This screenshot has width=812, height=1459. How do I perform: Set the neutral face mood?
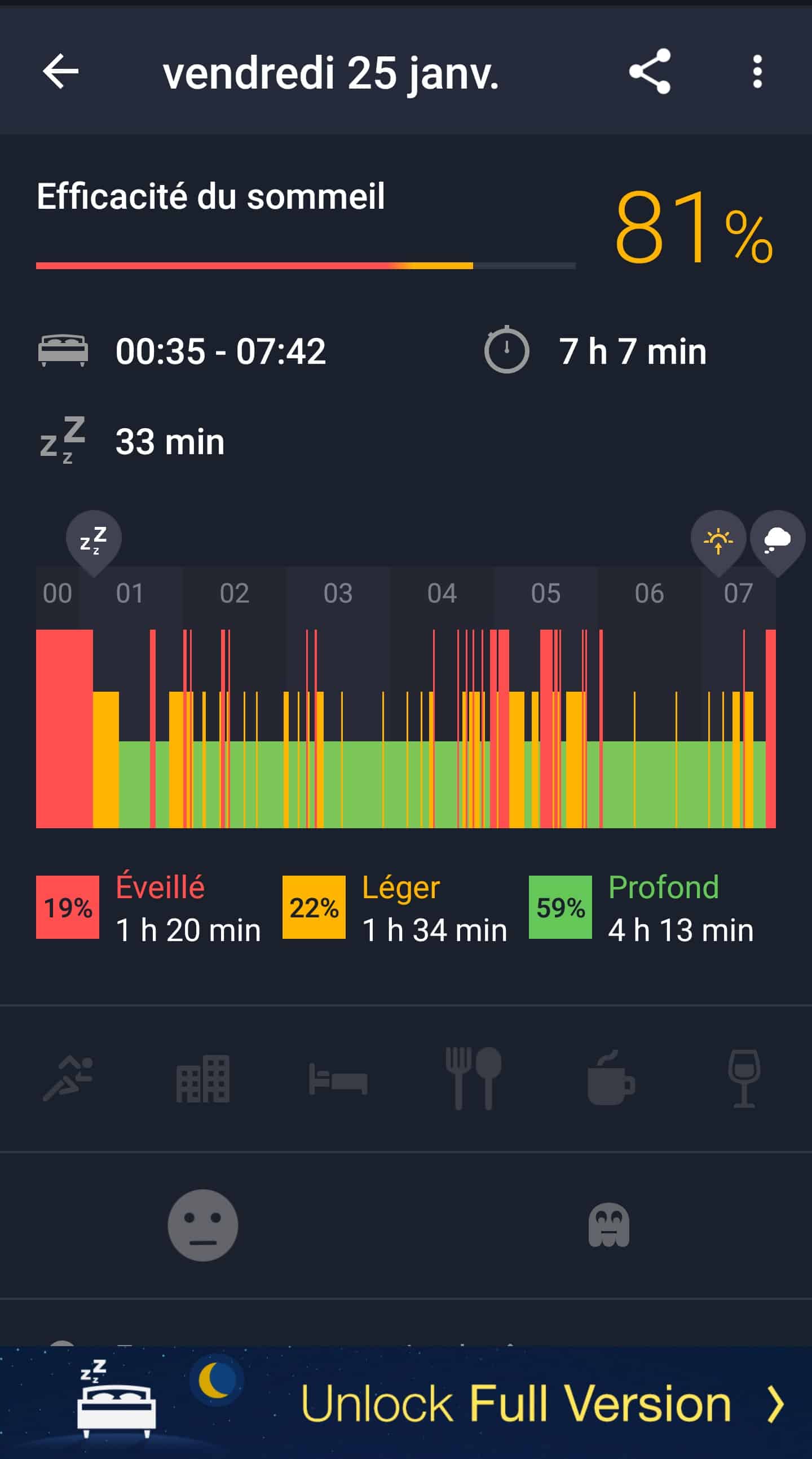tap(202, 1224)
